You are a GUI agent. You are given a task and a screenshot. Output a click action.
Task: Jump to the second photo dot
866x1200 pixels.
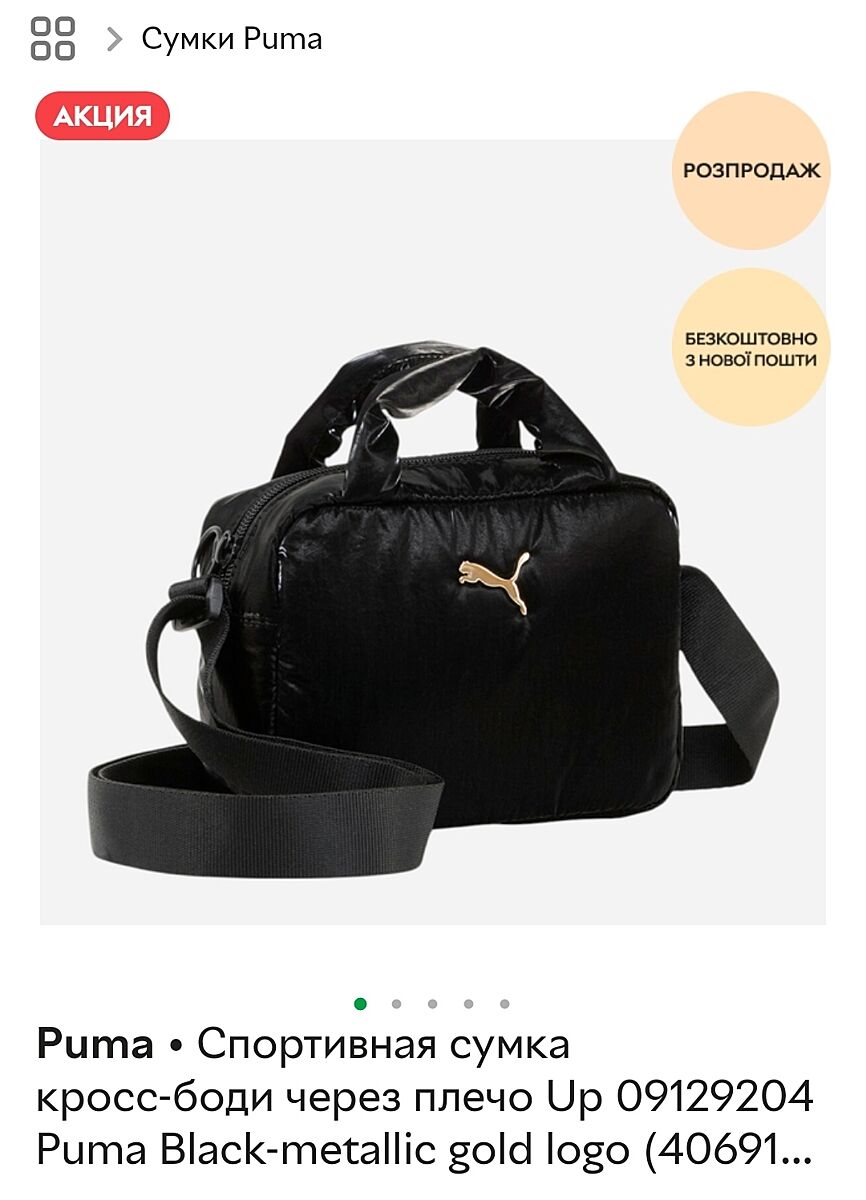[397, 1004]
